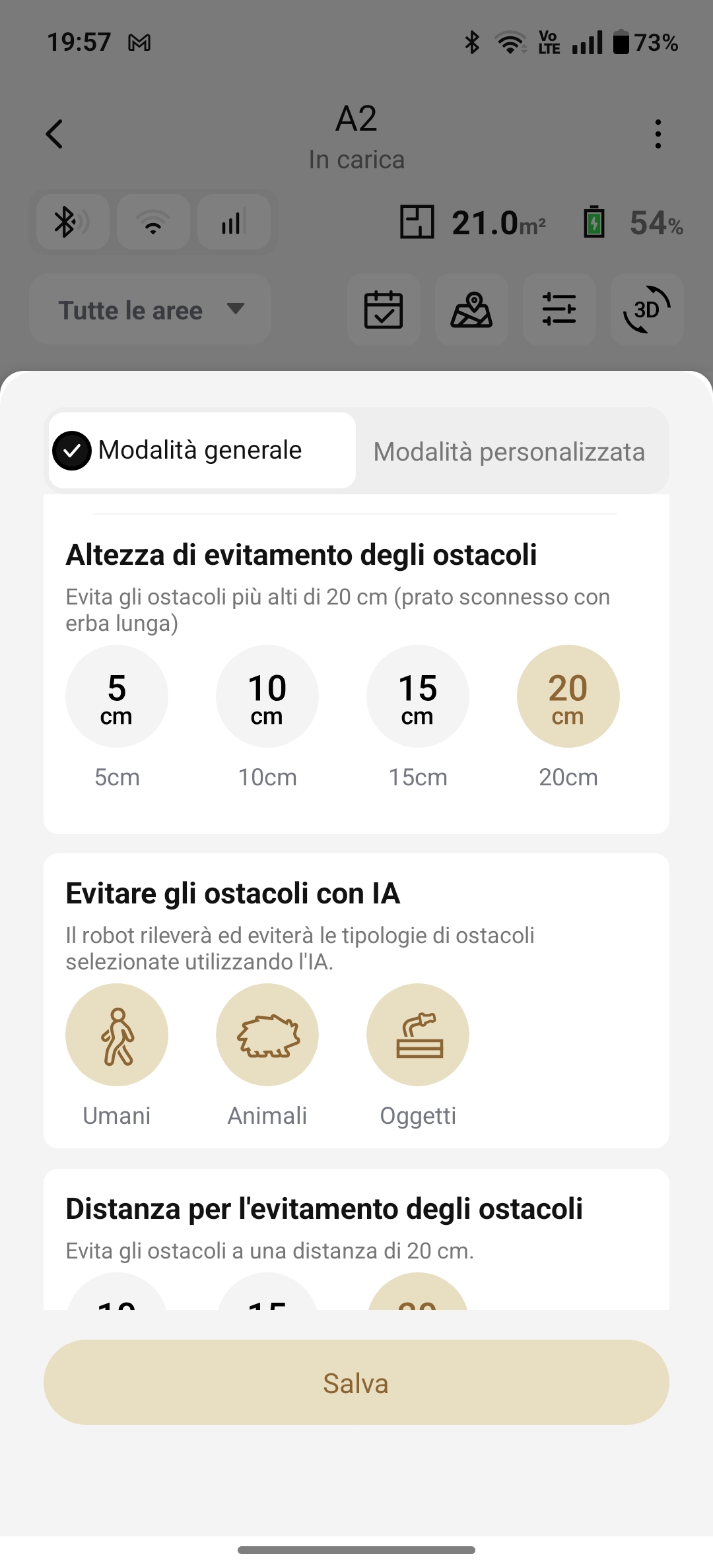713x1568 pixels.
Task: Switch to the 3D view
Action: pyautogui.click(x=647, y=310)
